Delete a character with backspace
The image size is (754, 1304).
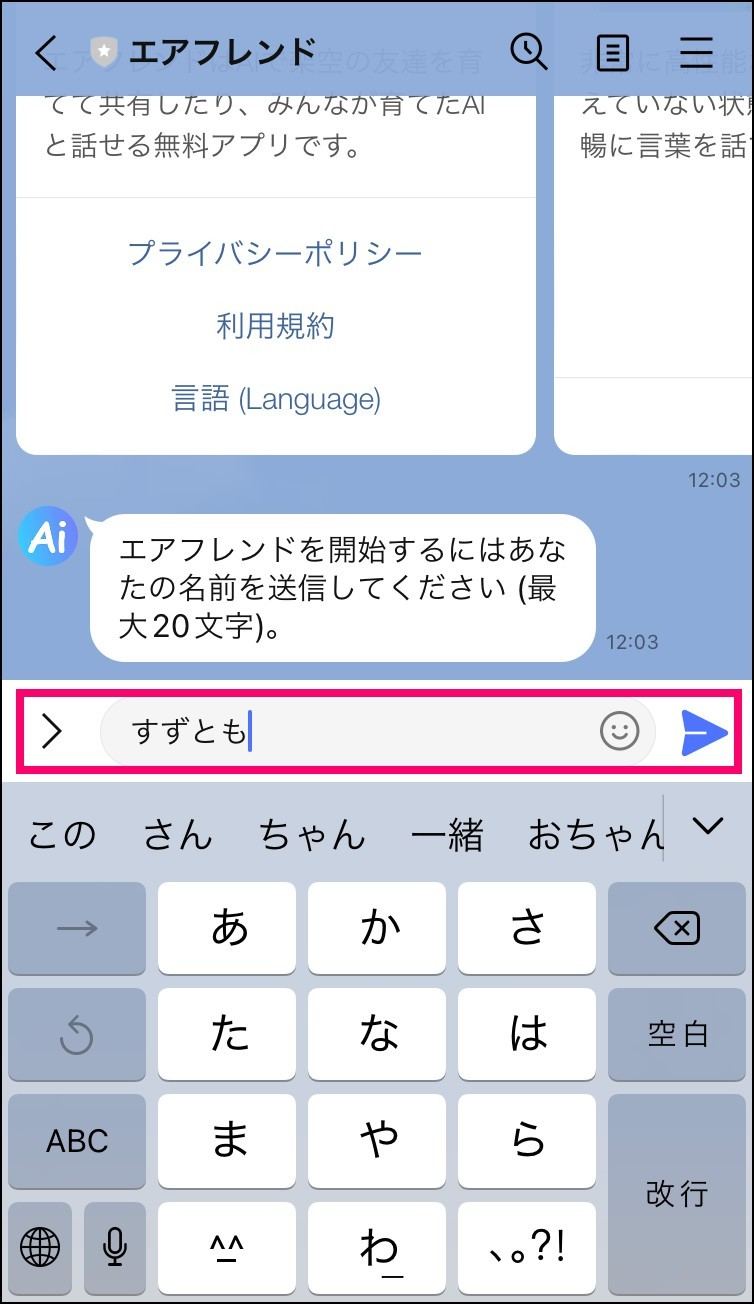tap(677, 929)
